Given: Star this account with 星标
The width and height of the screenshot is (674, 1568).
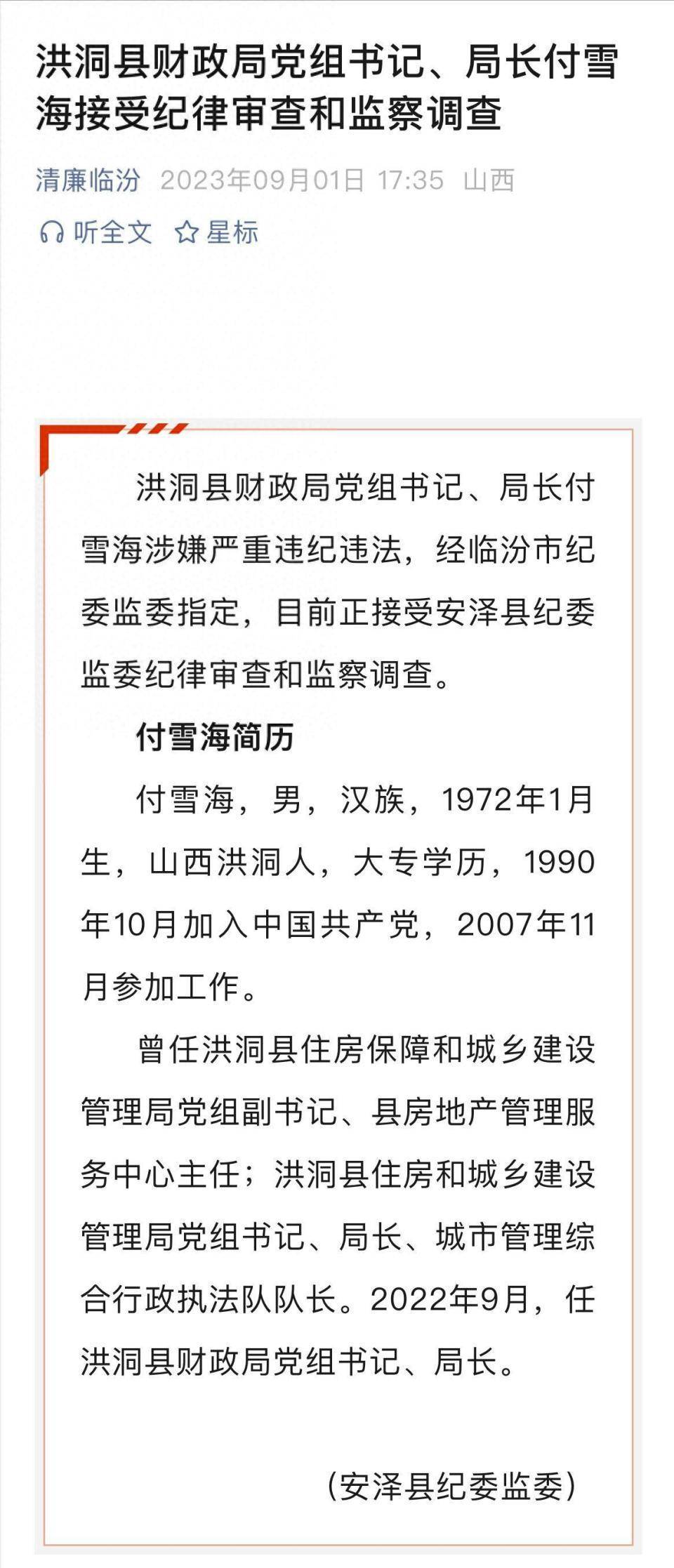Looking at the screenshot, I should (x=216, y=232).
